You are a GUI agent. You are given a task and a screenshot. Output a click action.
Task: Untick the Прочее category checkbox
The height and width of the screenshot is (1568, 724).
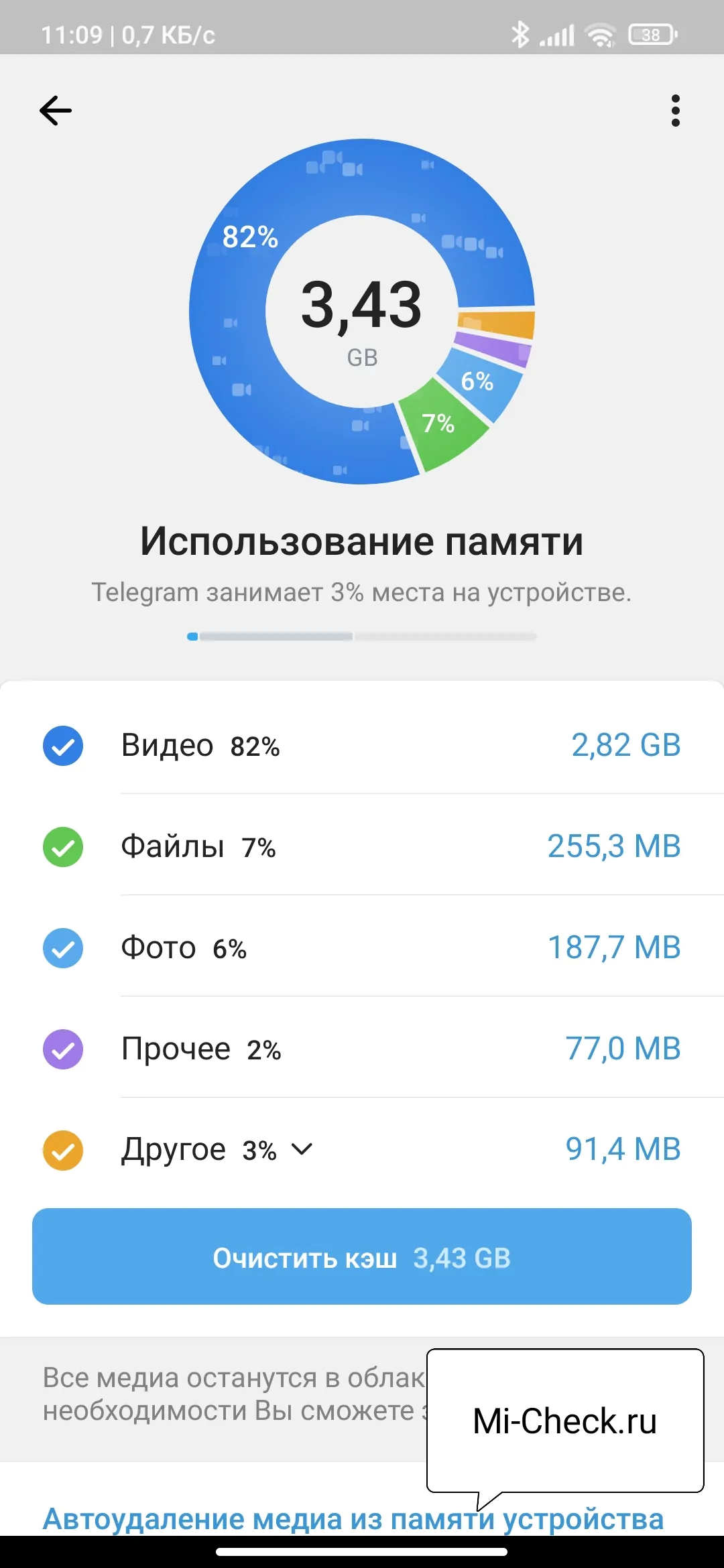(63, 1049)
